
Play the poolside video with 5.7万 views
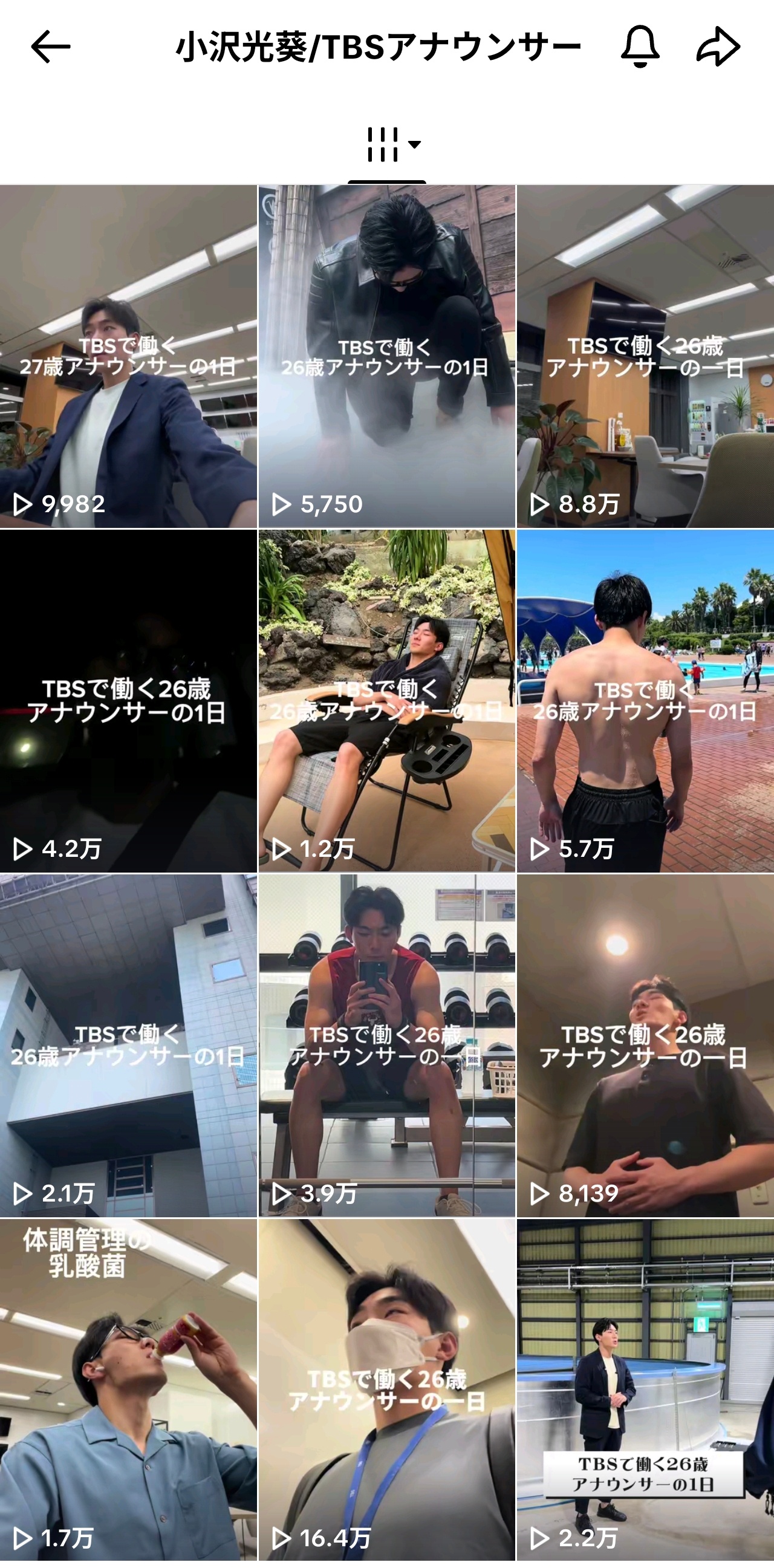[x=645, y=701]
